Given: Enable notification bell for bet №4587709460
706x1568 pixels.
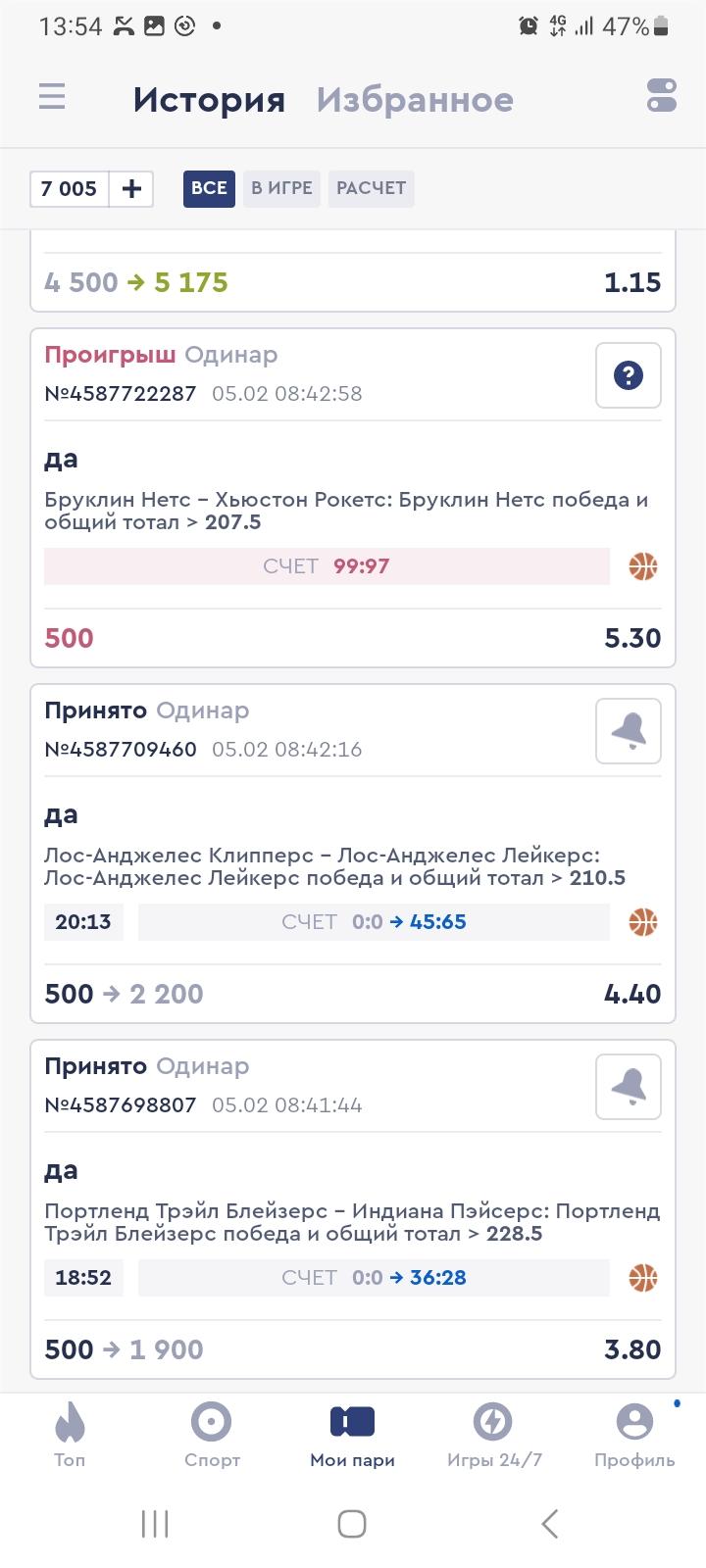Looking at the screenshot, I should pos(629,730).
